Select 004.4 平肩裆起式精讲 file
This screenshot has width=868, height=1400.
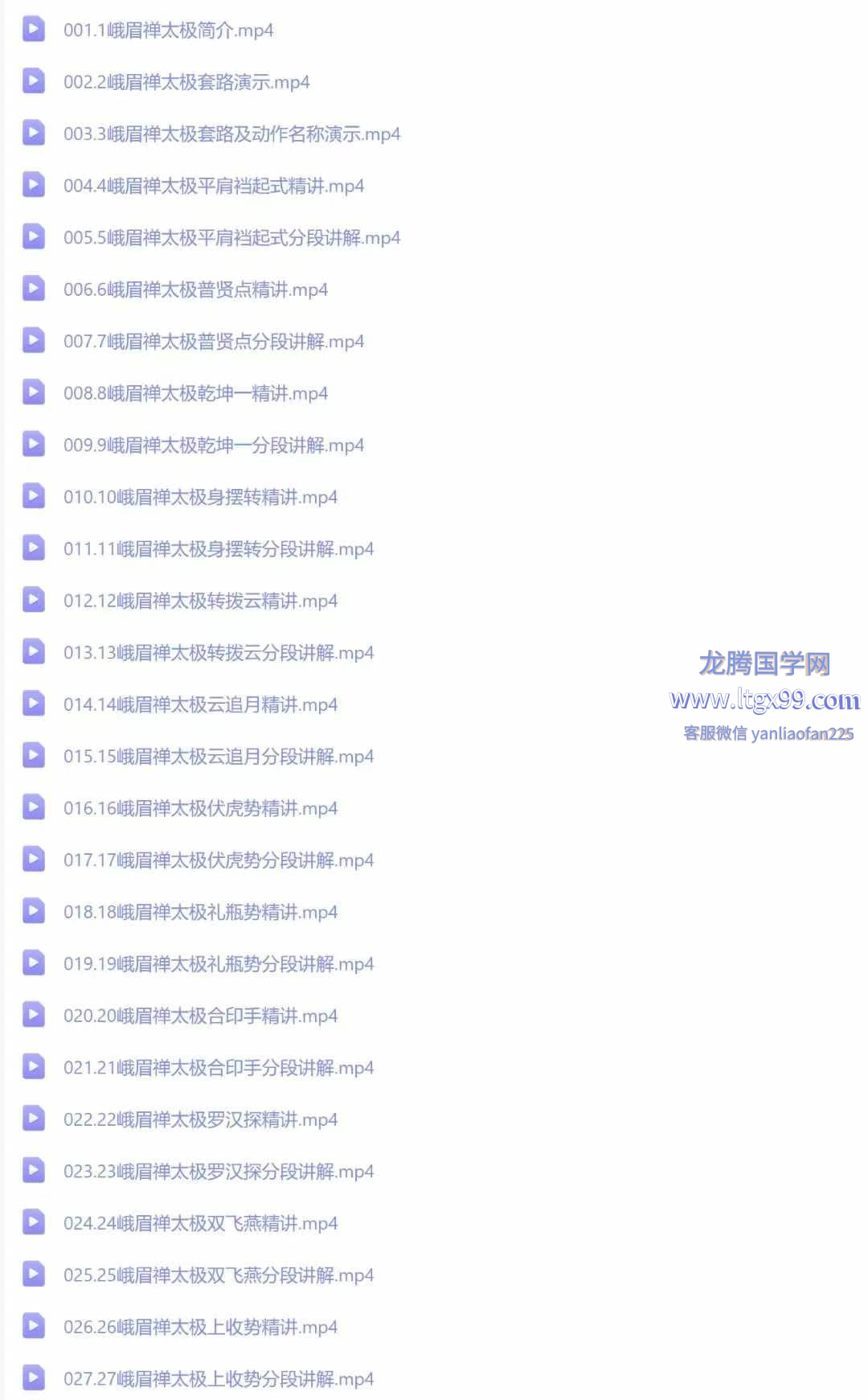[x=214, y=186]
